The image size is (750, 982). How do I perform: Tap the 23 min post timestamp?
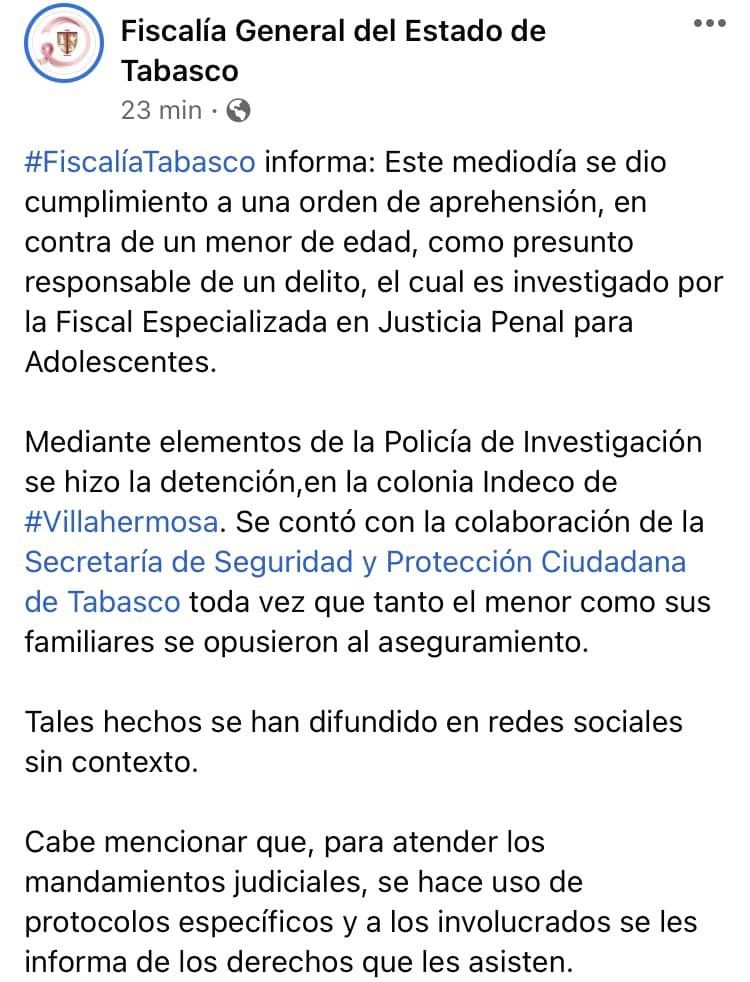pos(160,110)
